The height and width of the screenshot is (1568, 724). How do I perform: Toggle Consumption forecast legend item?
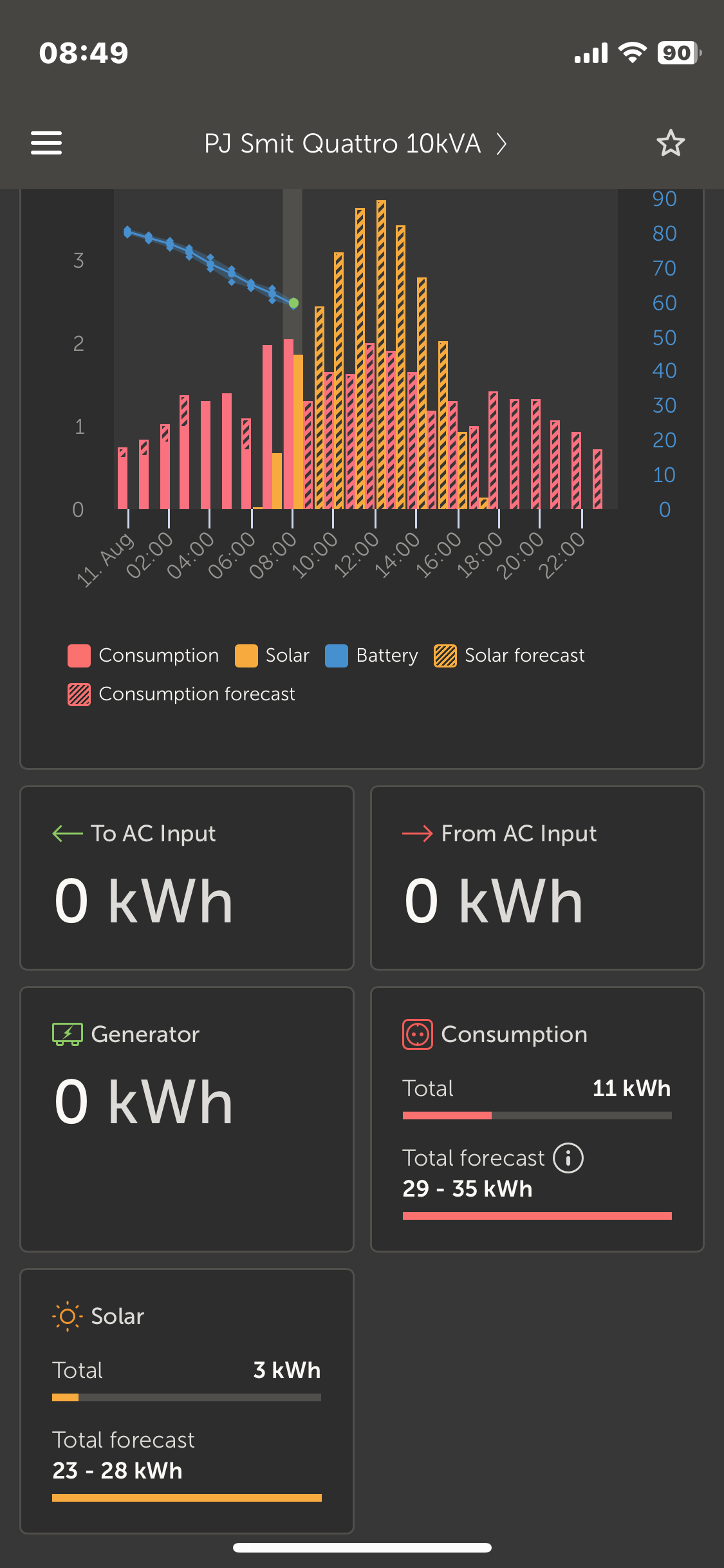pyautogui.click(x=181, y=695)
